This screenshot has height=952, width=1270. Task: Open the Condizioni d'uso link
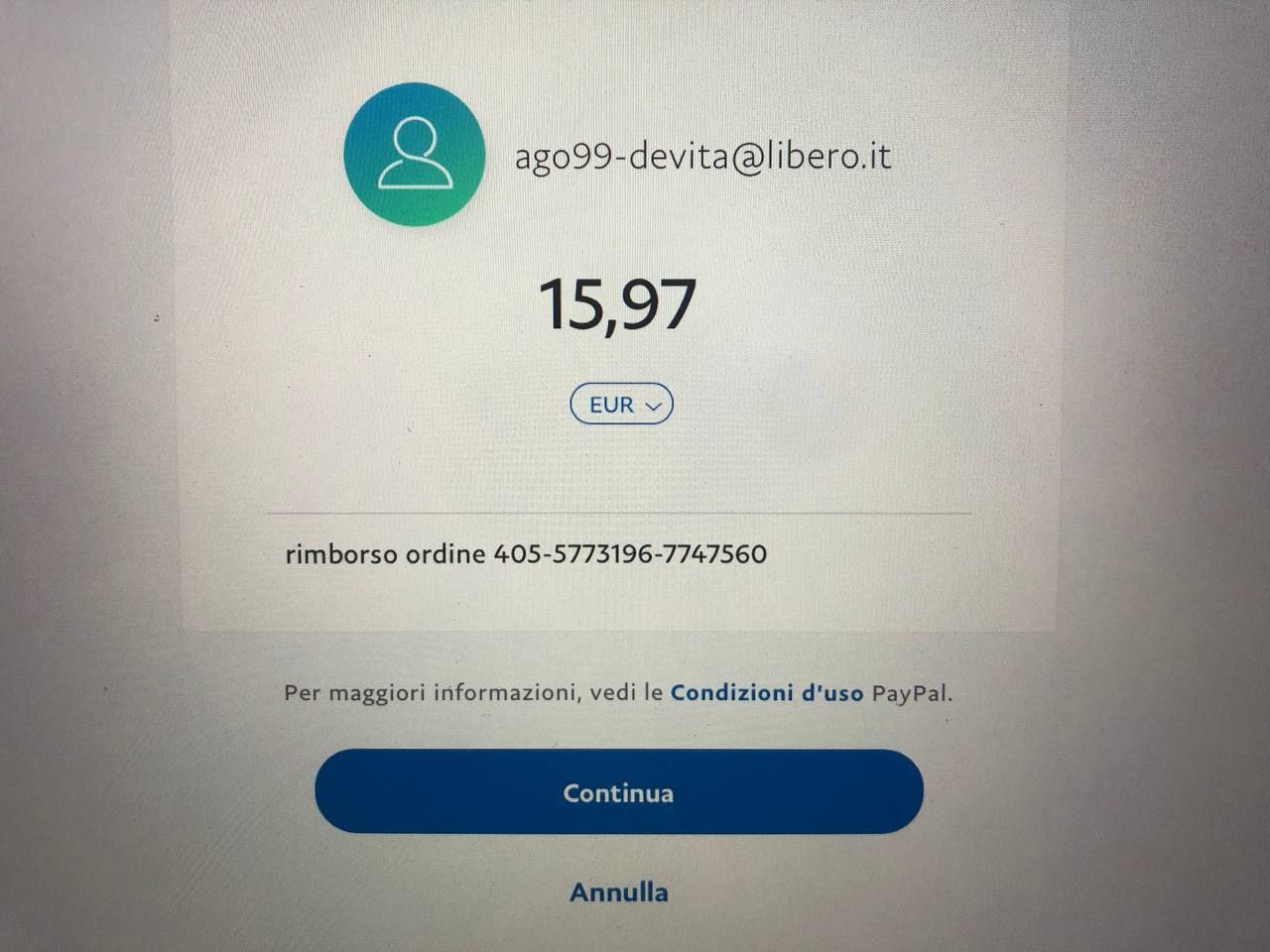pyautogui.click(x=766, y=693)
